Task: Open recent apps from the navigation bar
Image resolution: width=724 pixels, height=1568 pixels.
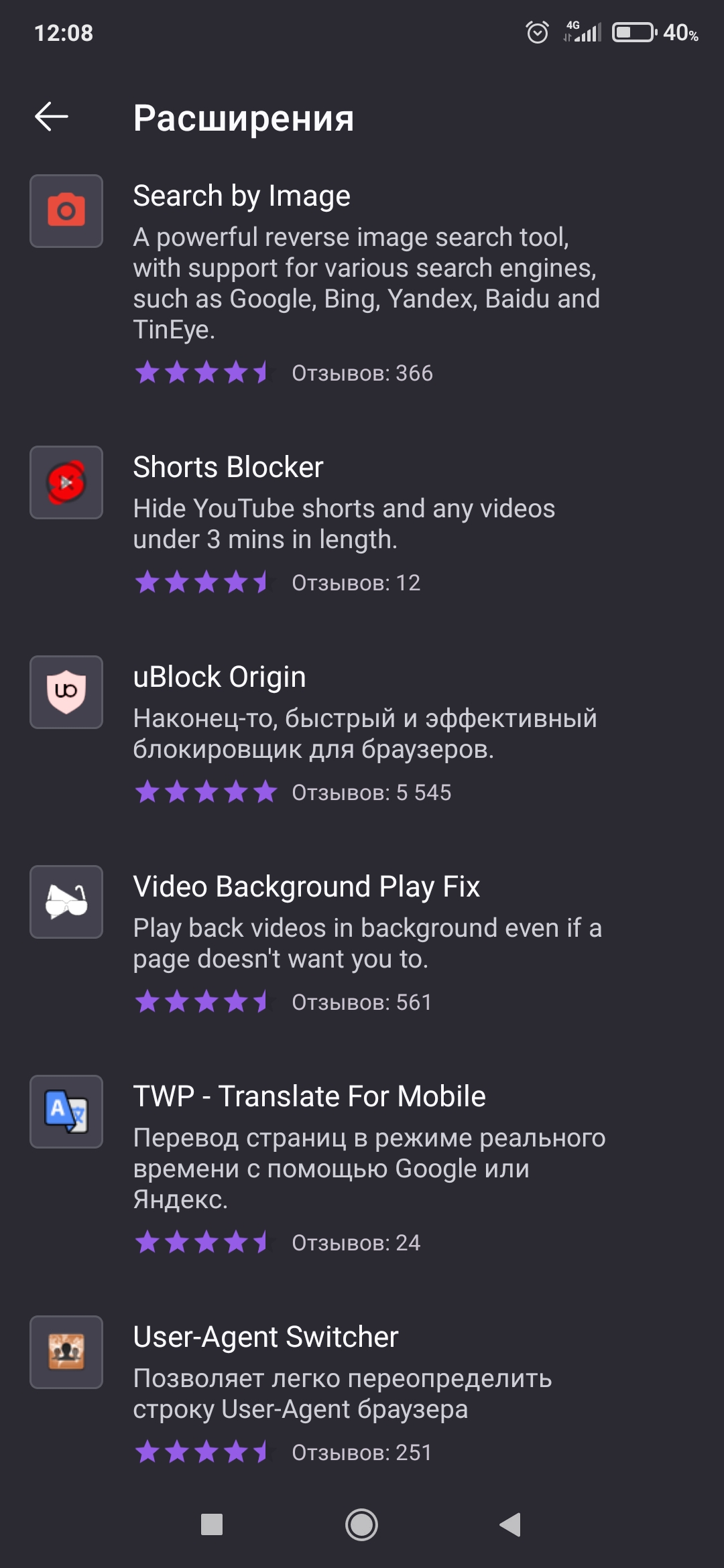Action: [x=212, y=1525]
